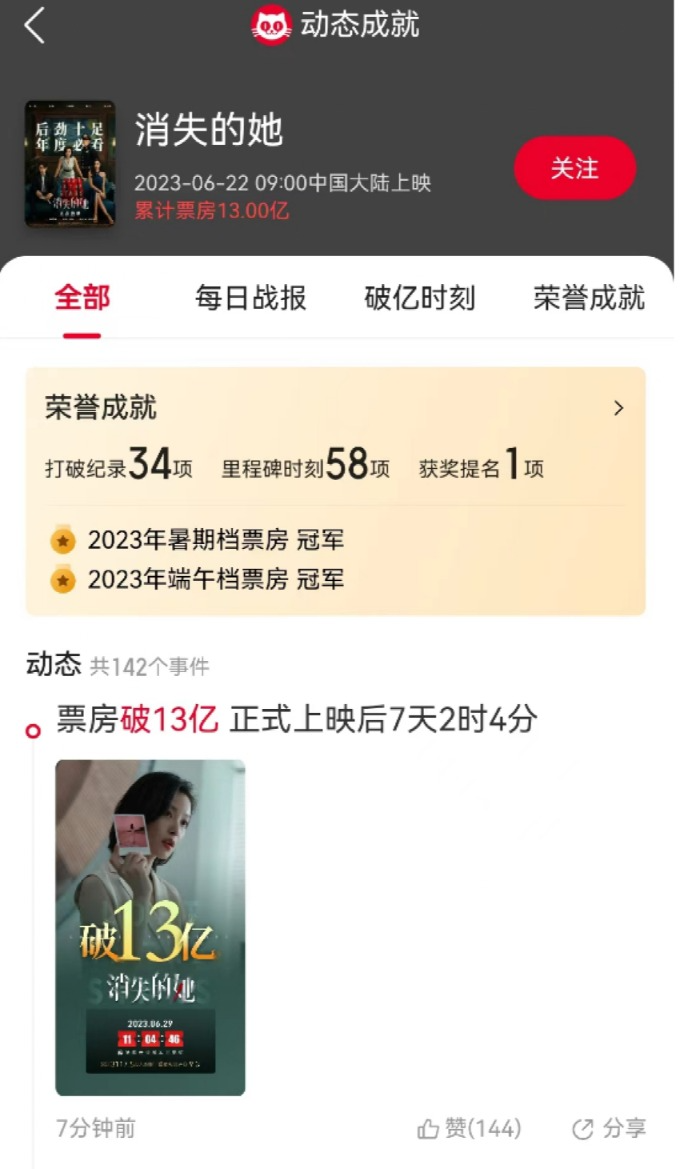Select the 全部 tab
The height and width of the screenshot is (1169, 684).
tap(82, 298)
